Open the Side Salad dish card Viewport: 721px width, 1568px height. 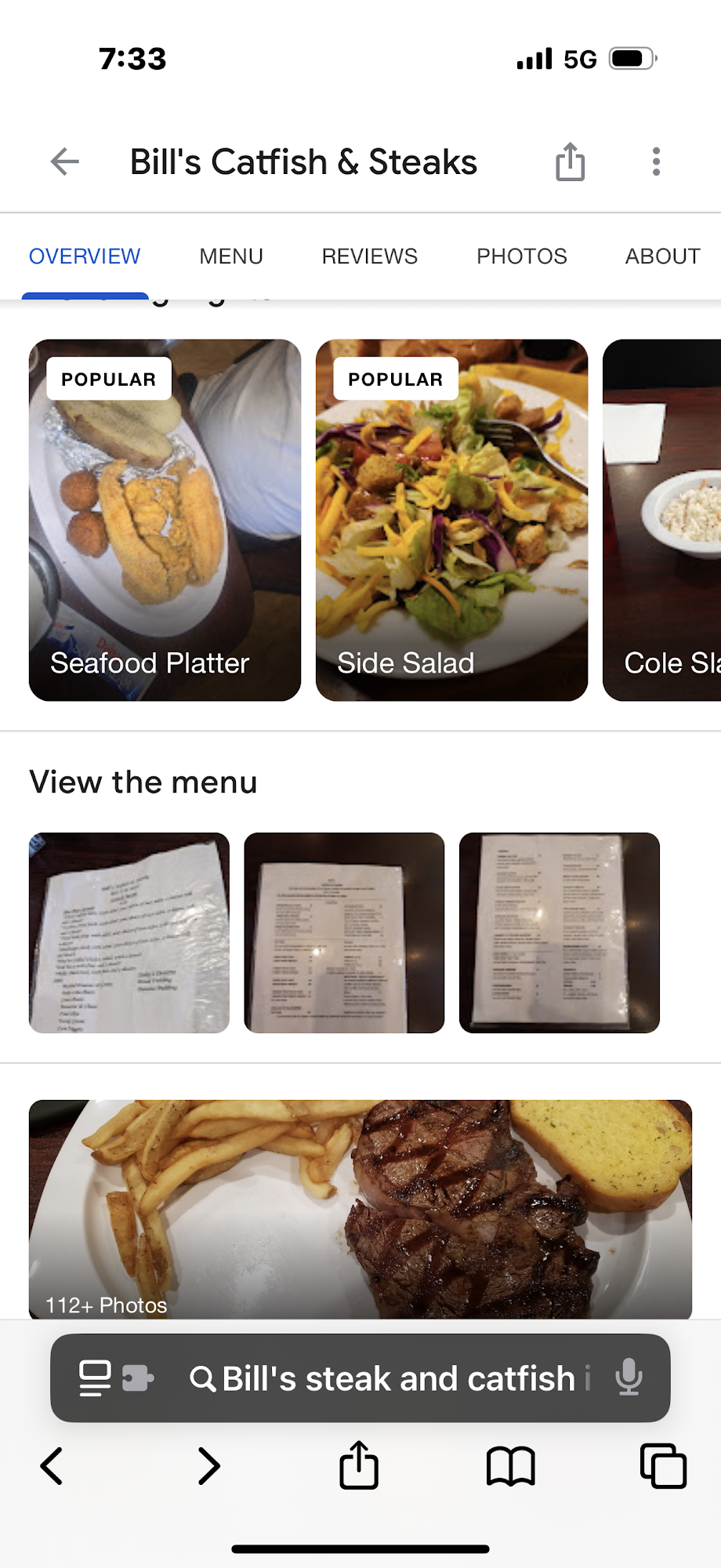[451, 520]
